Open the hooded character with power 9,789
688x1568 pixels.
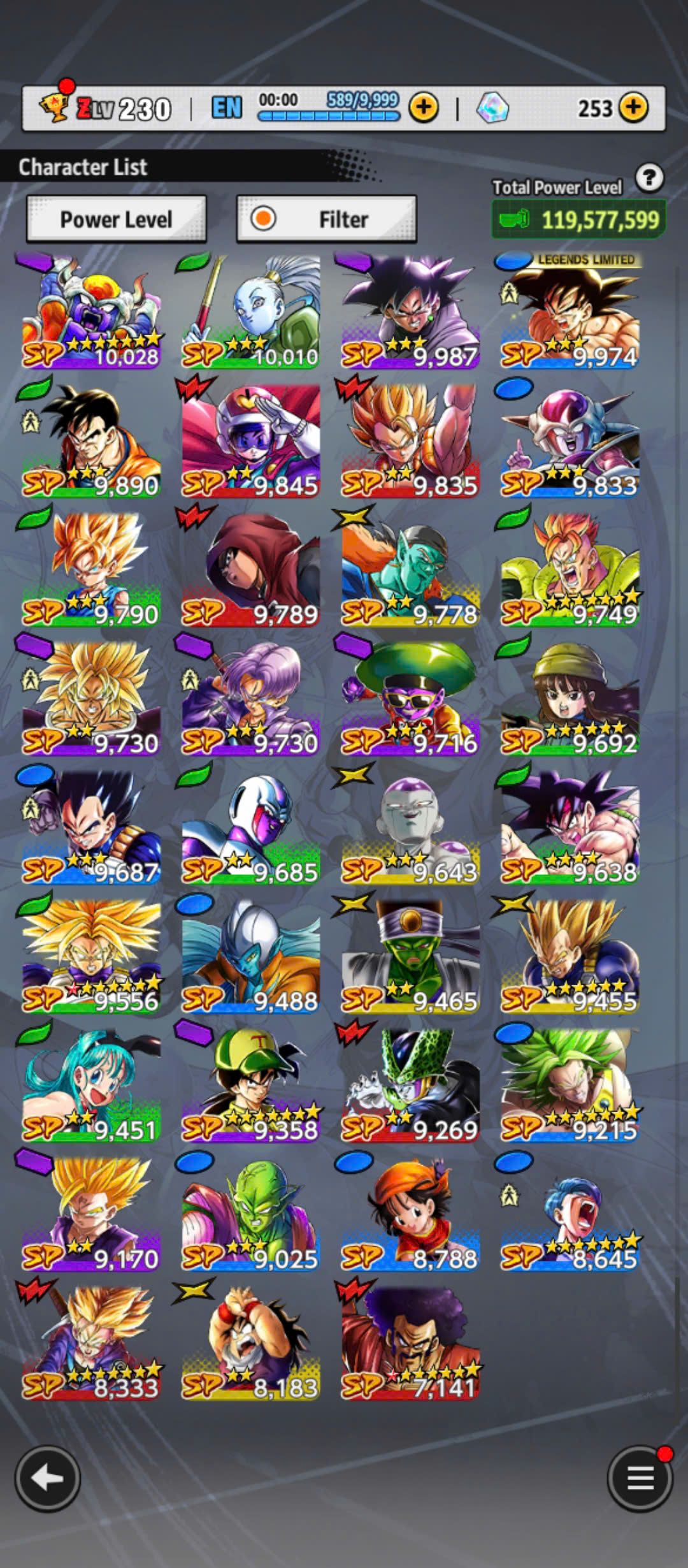point(250,570)
